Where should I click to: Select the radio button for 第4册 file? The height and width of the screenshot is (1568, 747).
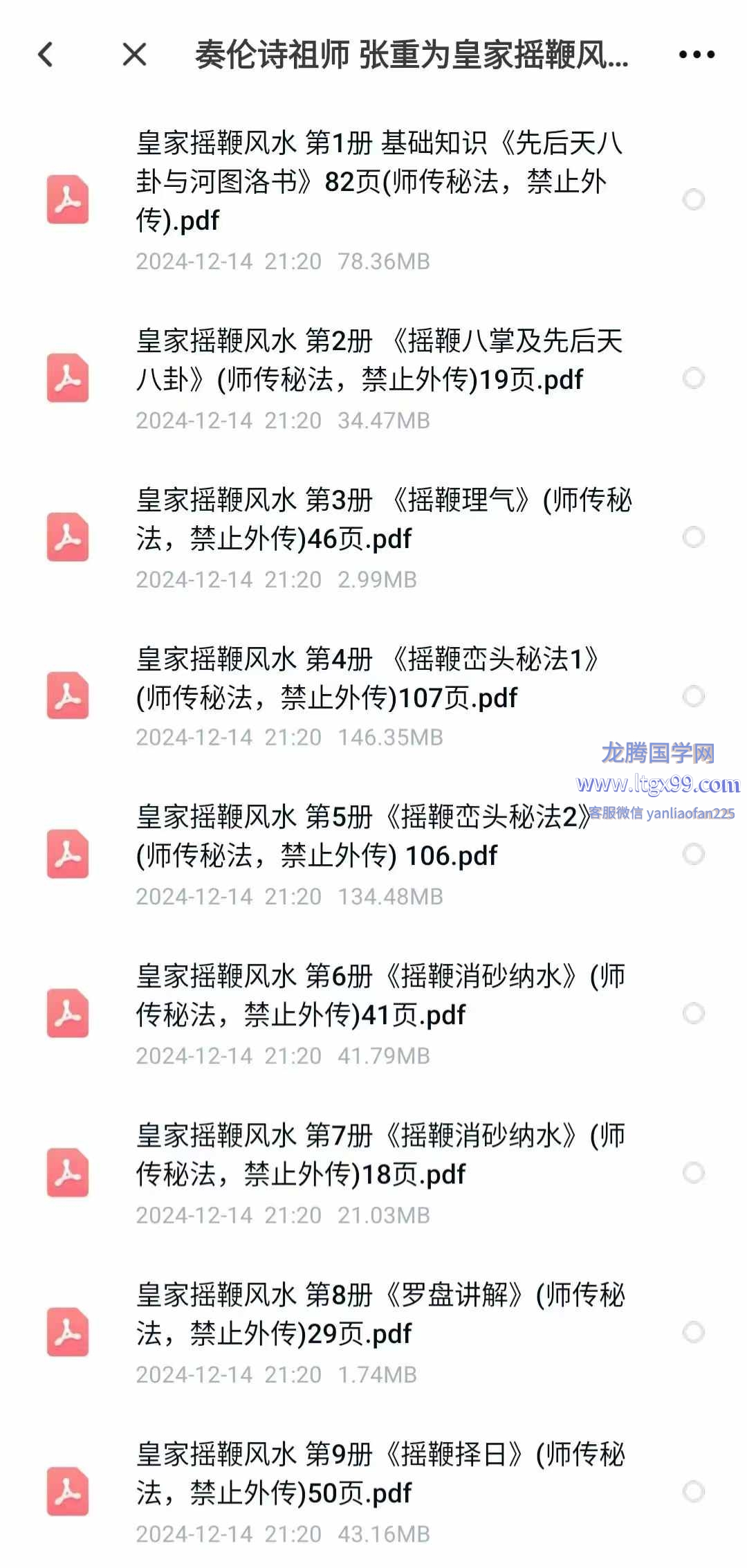tap(693, 696)
